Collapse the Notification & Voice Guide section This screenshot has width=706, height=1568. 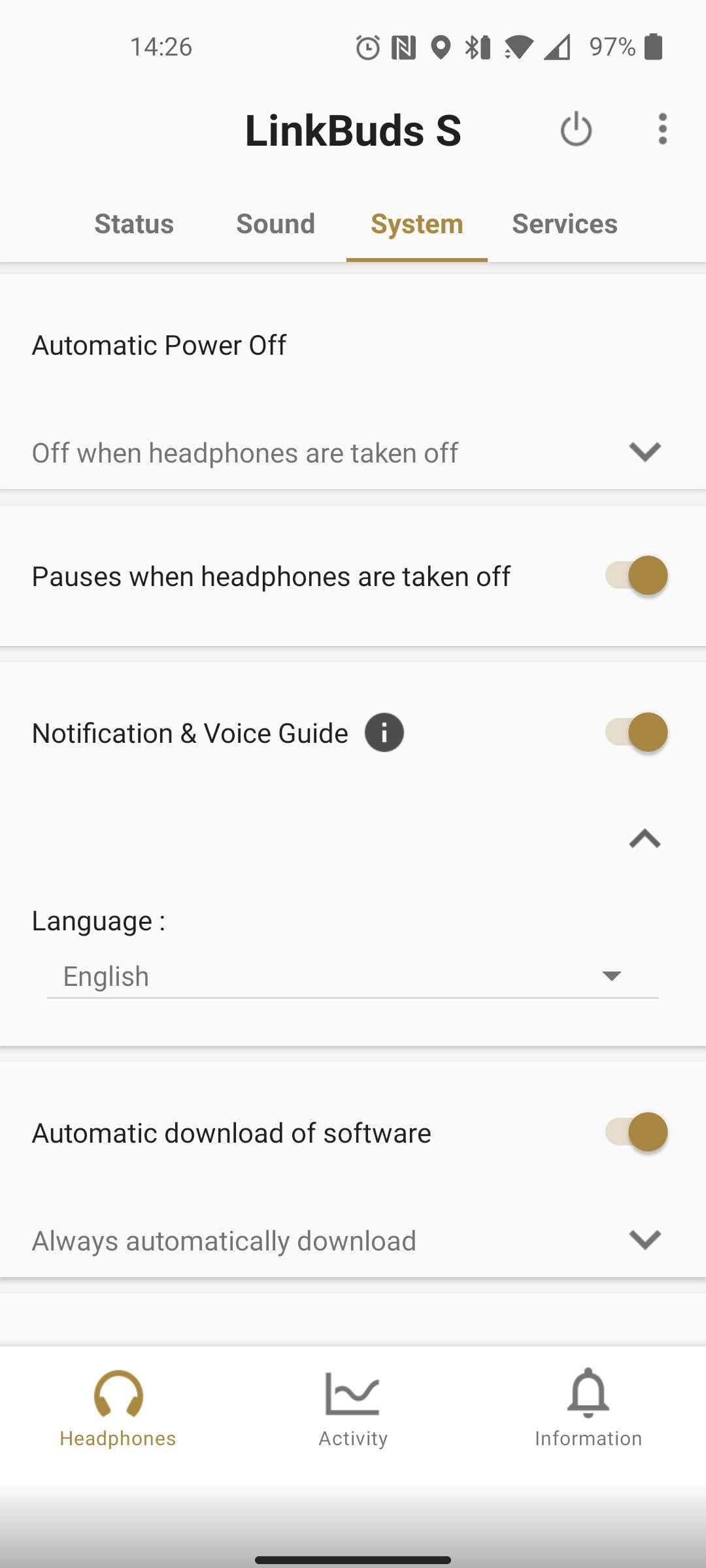645,839
